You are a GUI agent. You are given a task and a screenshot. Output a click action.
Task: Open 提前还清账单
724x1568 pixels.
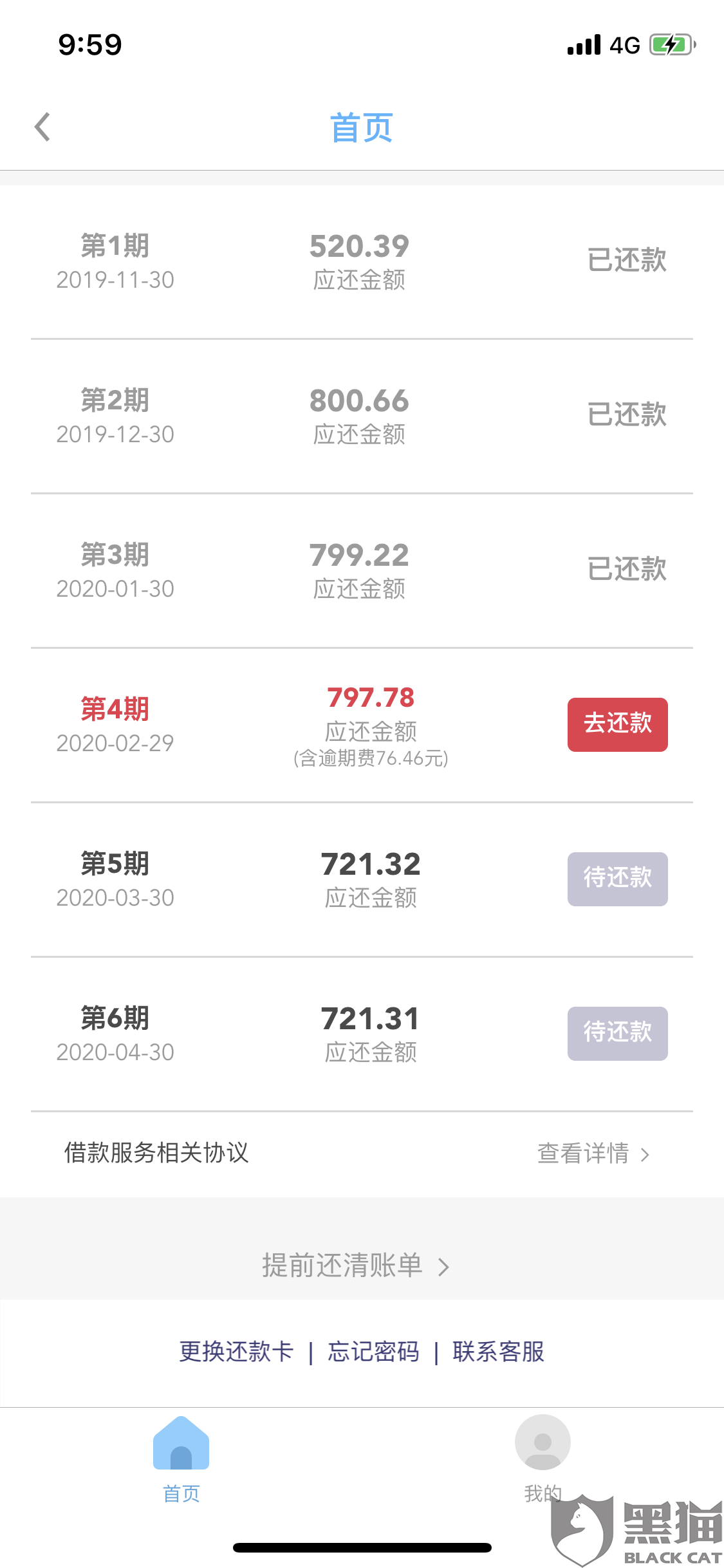coord(355,1265)
